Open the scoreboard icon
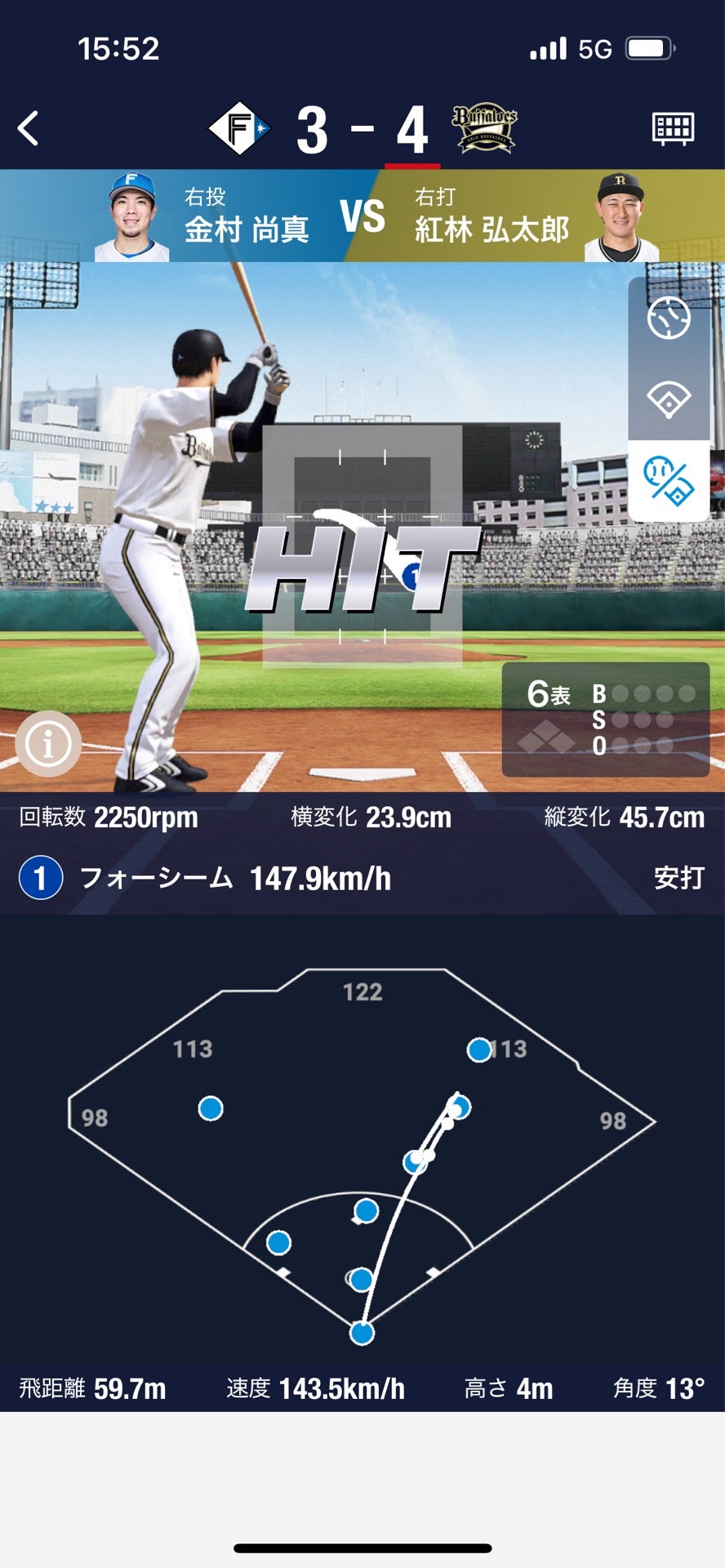The image size is (725, 1568). pos(673,129)
